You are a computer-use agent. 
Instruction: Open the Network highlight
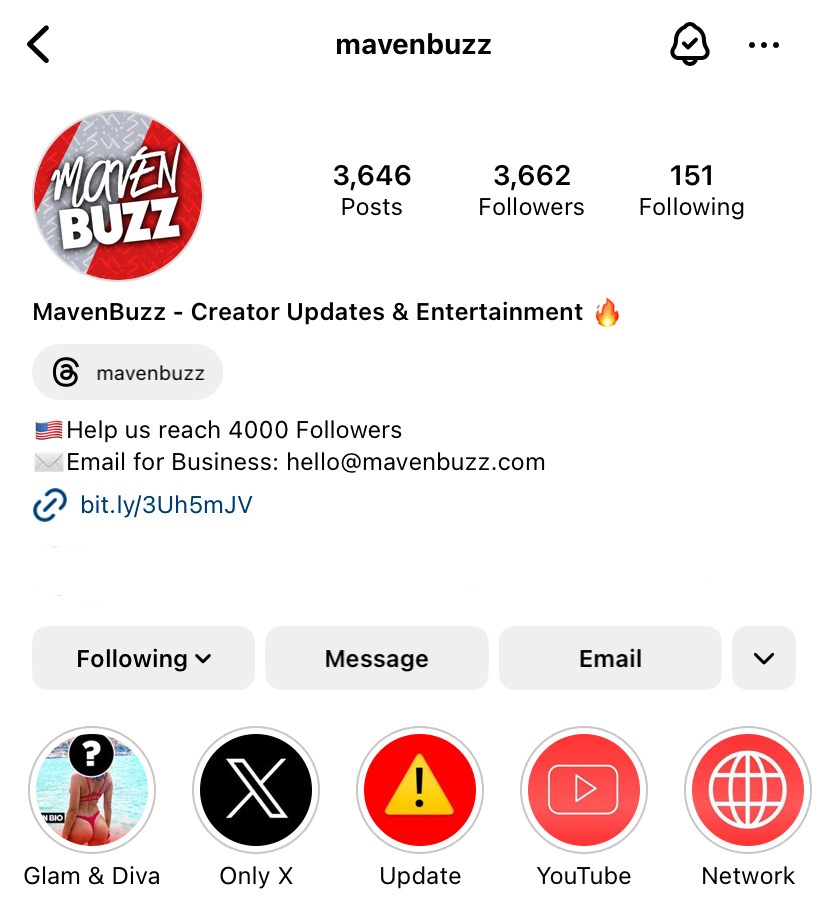coord(748,790)
